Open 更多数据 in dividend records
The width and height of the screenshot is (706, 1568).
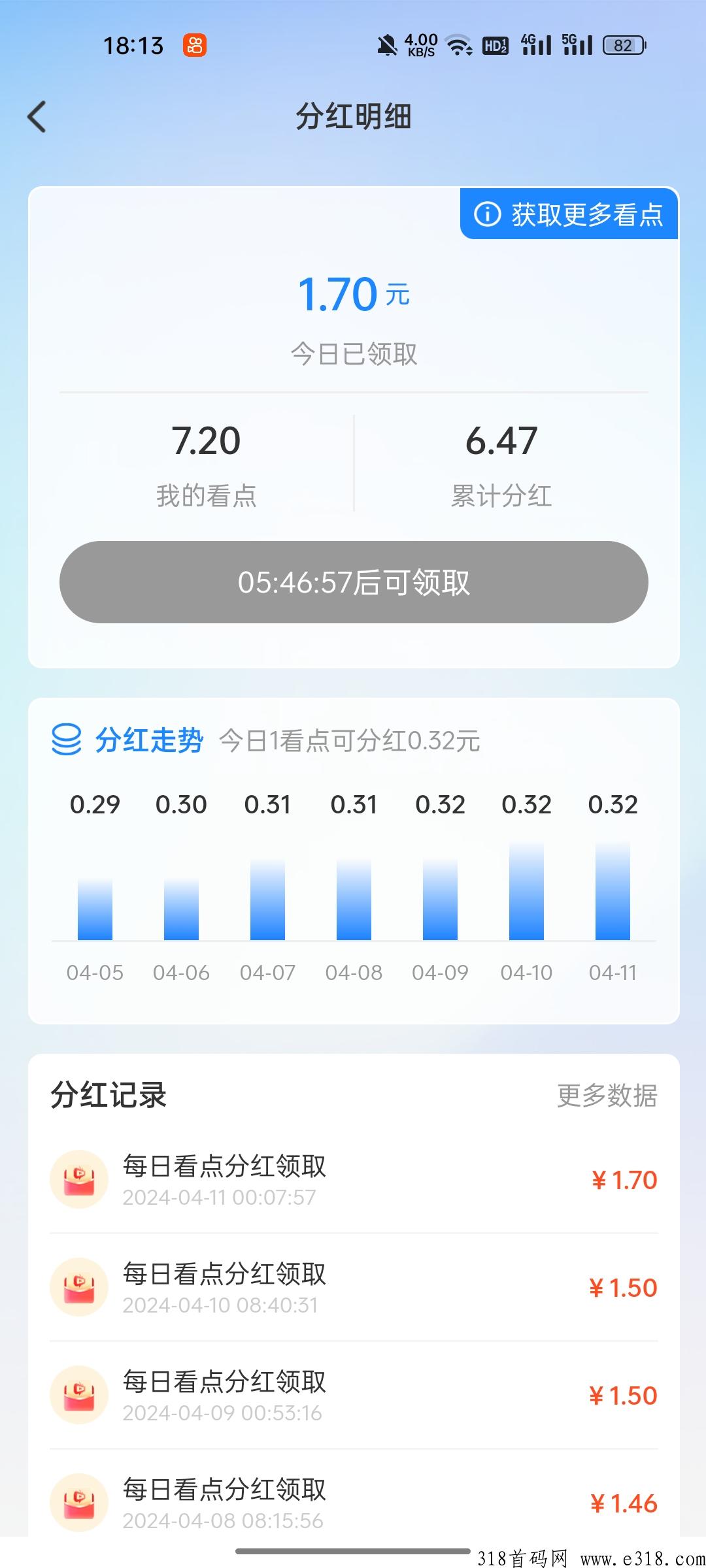(x=607, y=1096)
